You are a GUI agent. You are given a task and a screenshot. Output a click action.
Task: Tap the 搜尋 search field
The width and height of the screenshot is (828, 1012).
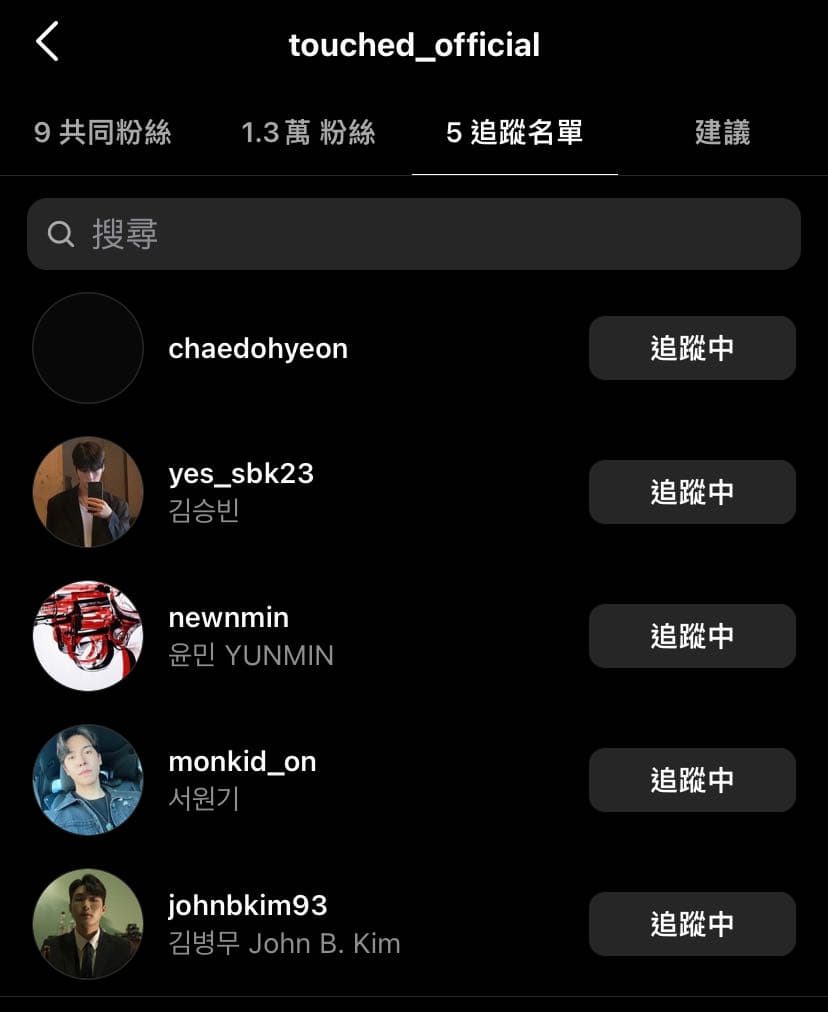[x=414, y=234]
